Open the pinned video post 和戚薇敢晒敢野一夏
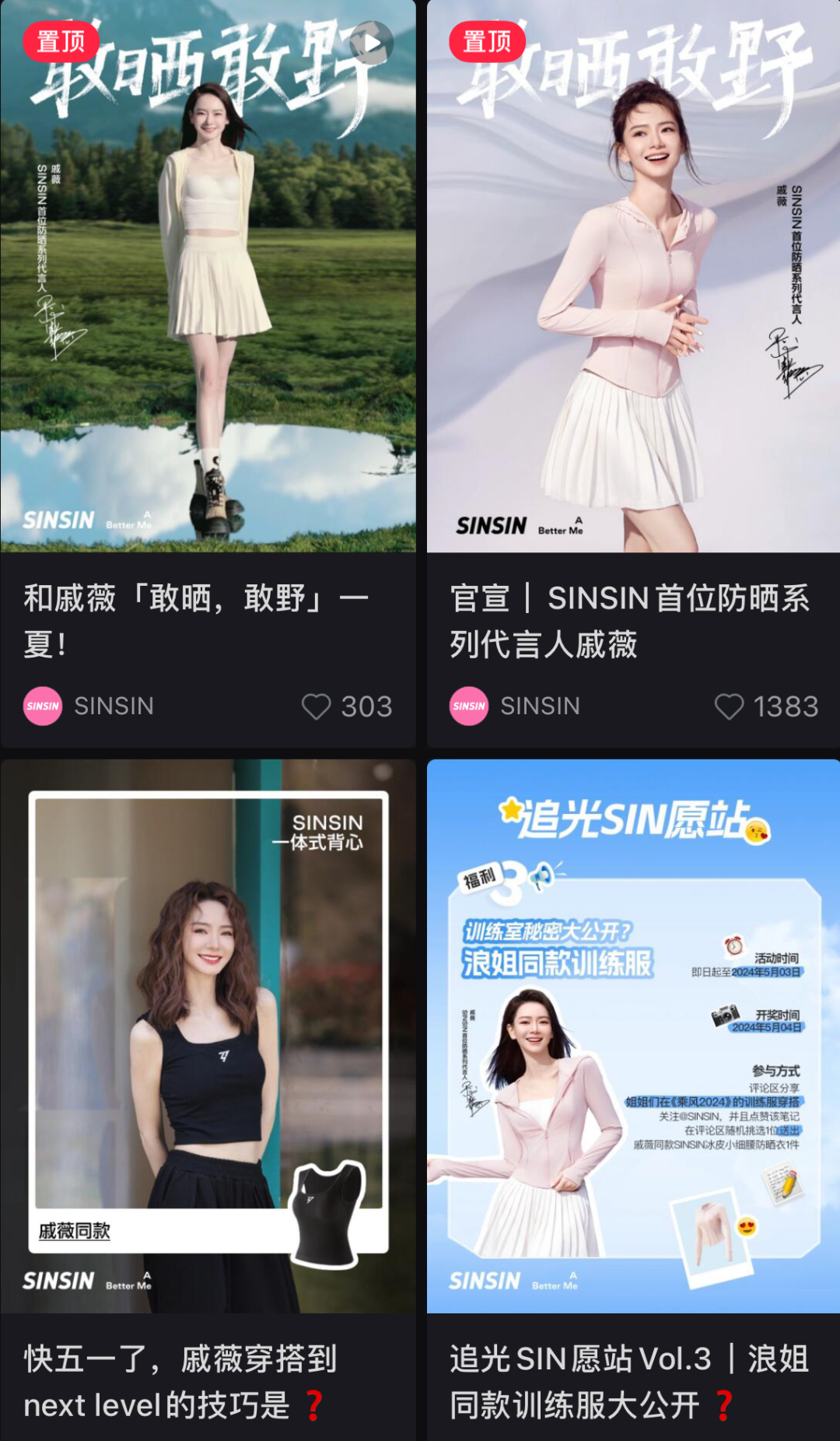 [x=208, y=276]
